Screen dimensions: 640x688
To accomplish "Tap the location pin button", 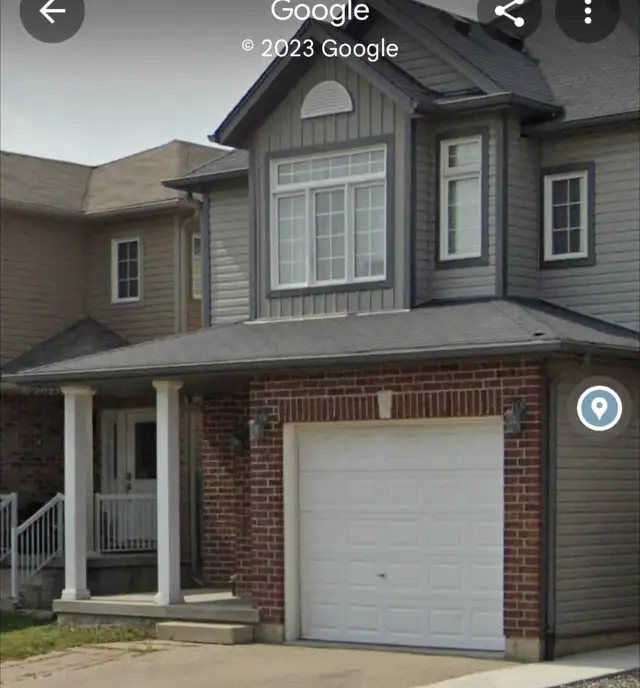I will pyautogui.click(x=599, y=408).
